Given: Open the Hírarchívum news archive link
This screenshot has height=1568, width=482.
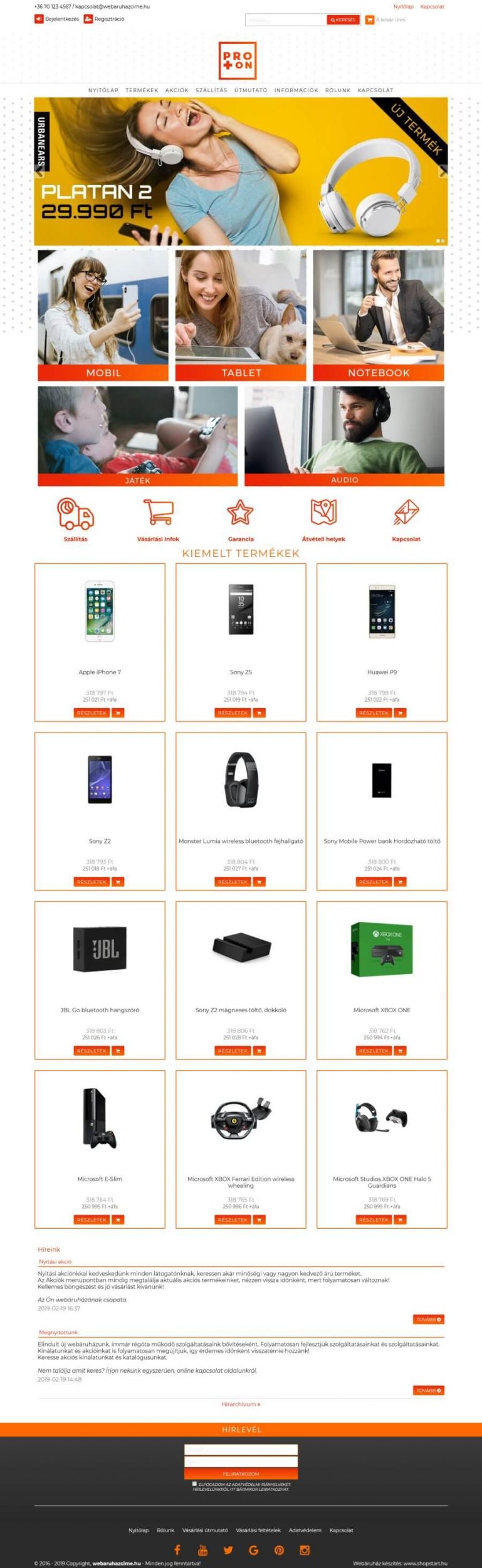Looking at the screenshot, I should click(x=241, y=1404).
